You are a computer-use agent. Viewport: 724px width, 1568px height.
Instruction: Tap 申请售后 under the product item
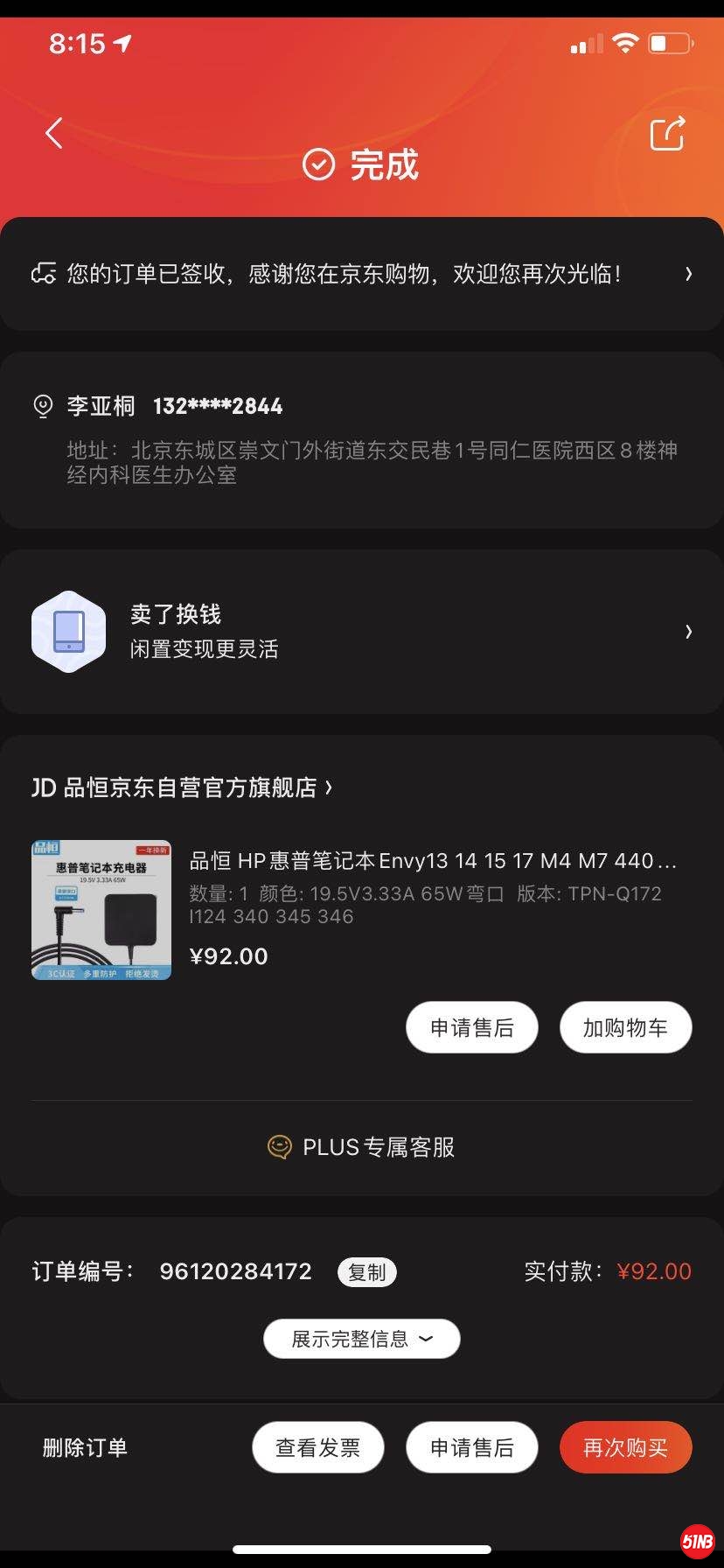click(x=471, y=1028)
